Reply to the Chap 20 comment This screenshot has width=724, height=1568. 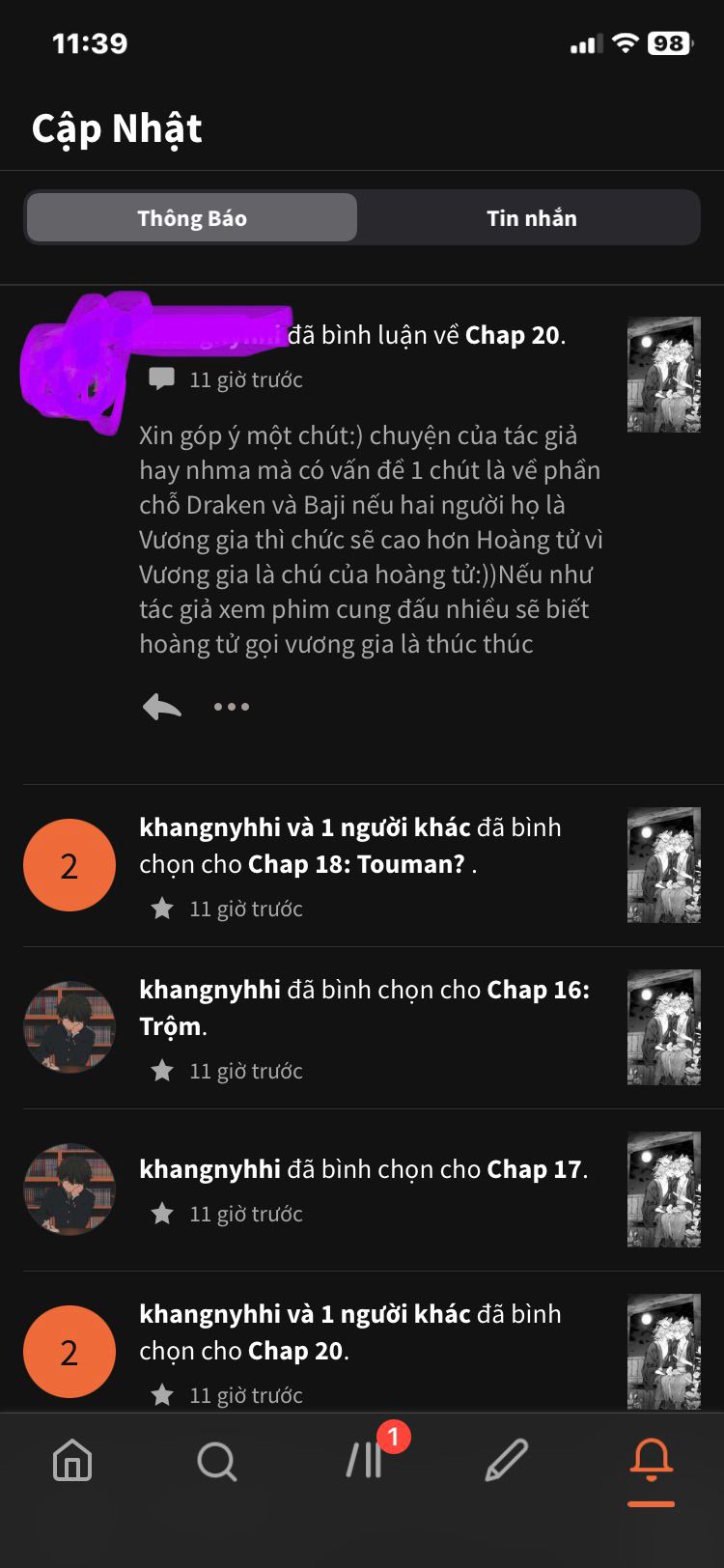pos(162,707)
